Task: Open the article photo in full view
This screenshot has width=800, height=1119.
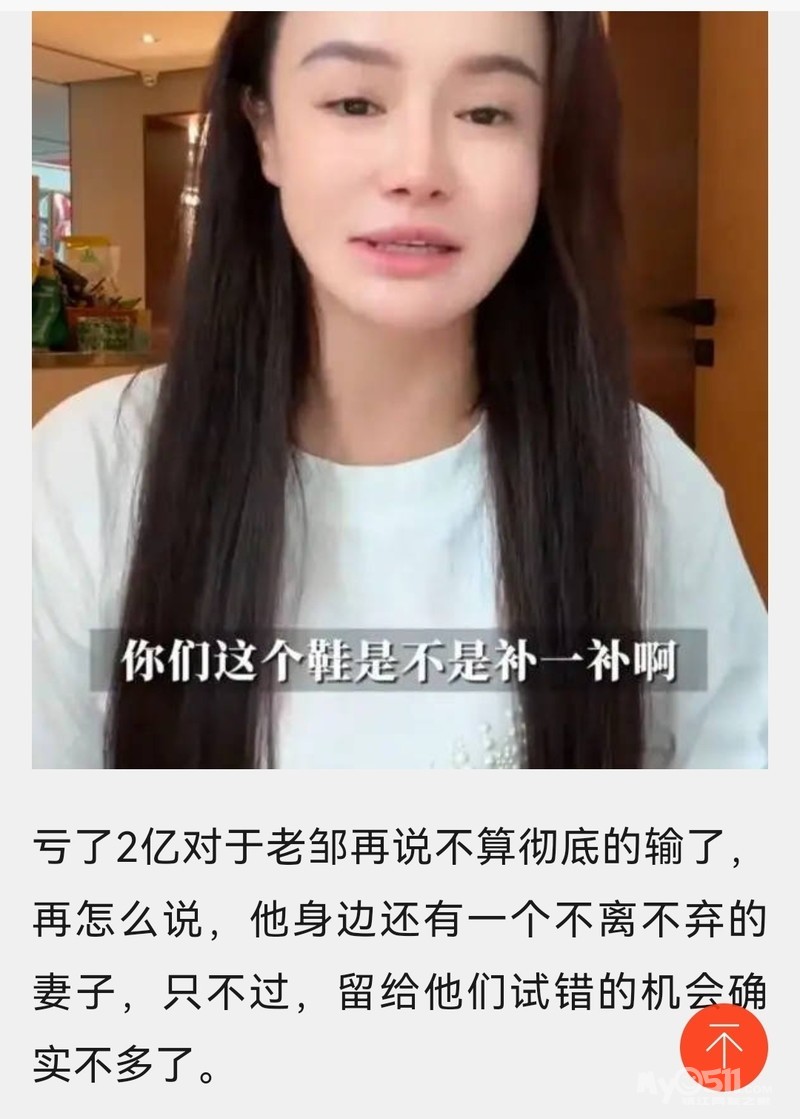Action: [x=400, y=390]
